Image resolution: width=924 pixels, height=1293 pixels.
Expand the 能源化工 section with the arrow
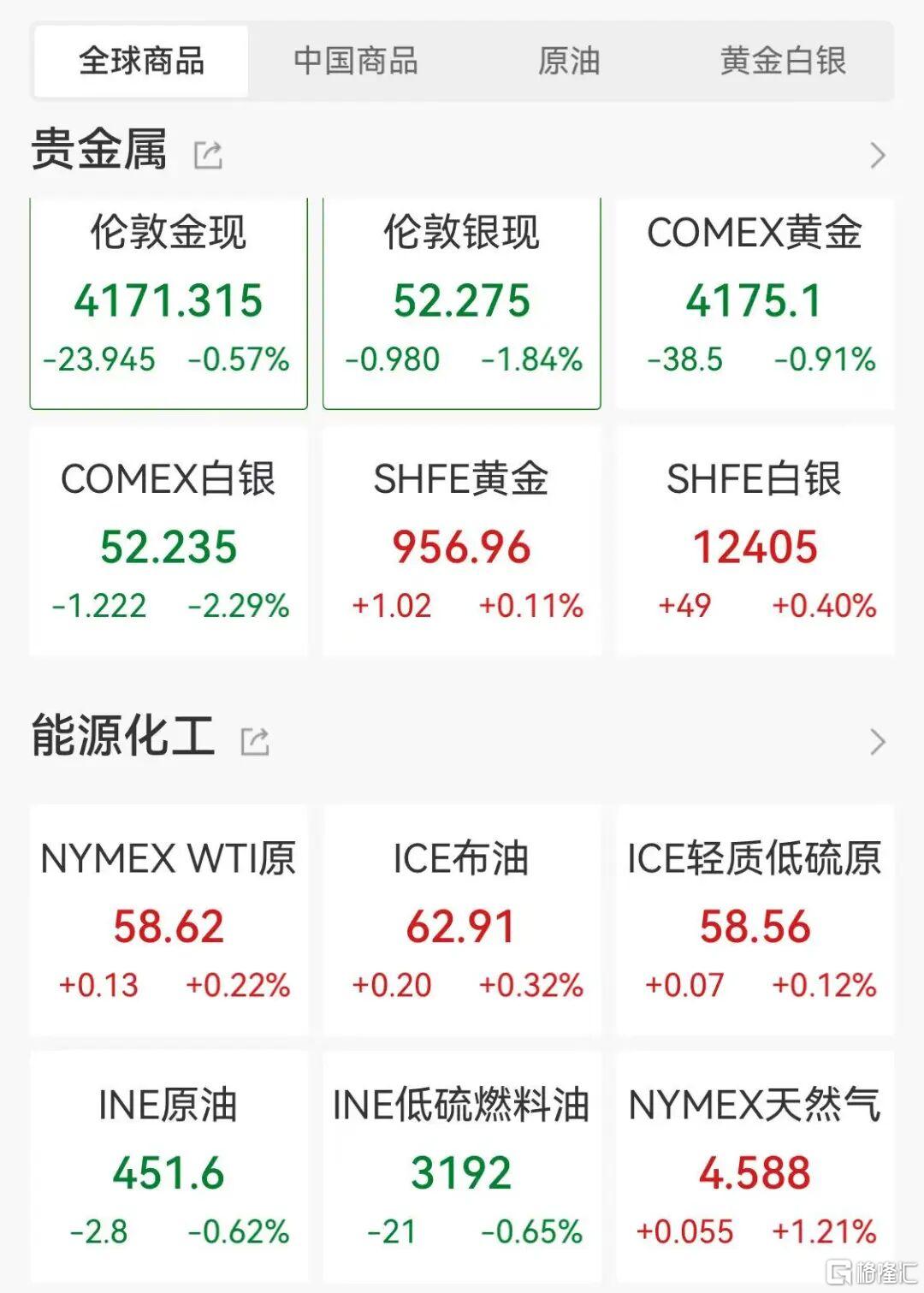(877, 742)
